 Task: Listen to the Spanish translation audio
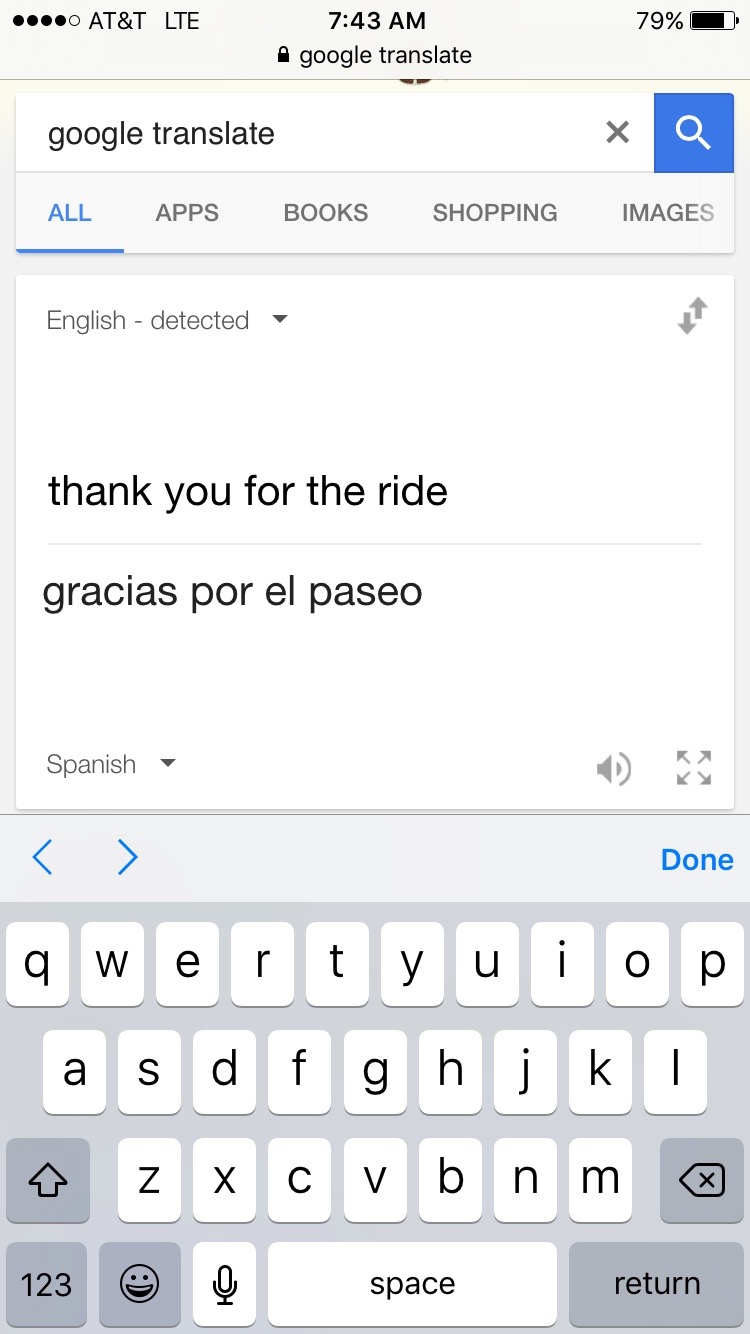(x=613, y=768)
